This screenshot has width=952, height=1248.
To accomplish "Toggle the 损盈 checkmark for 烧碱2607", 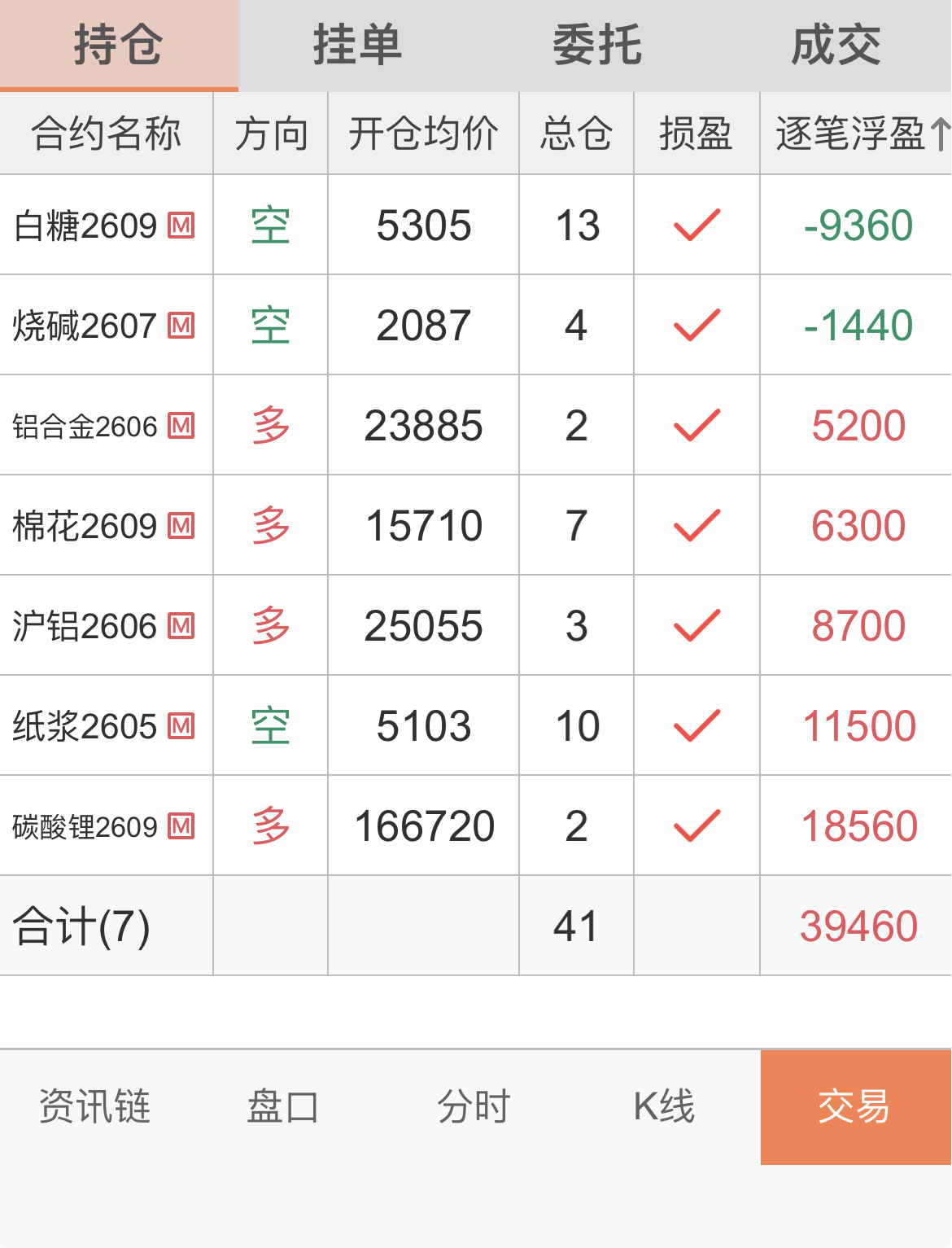I will [696, 326].
